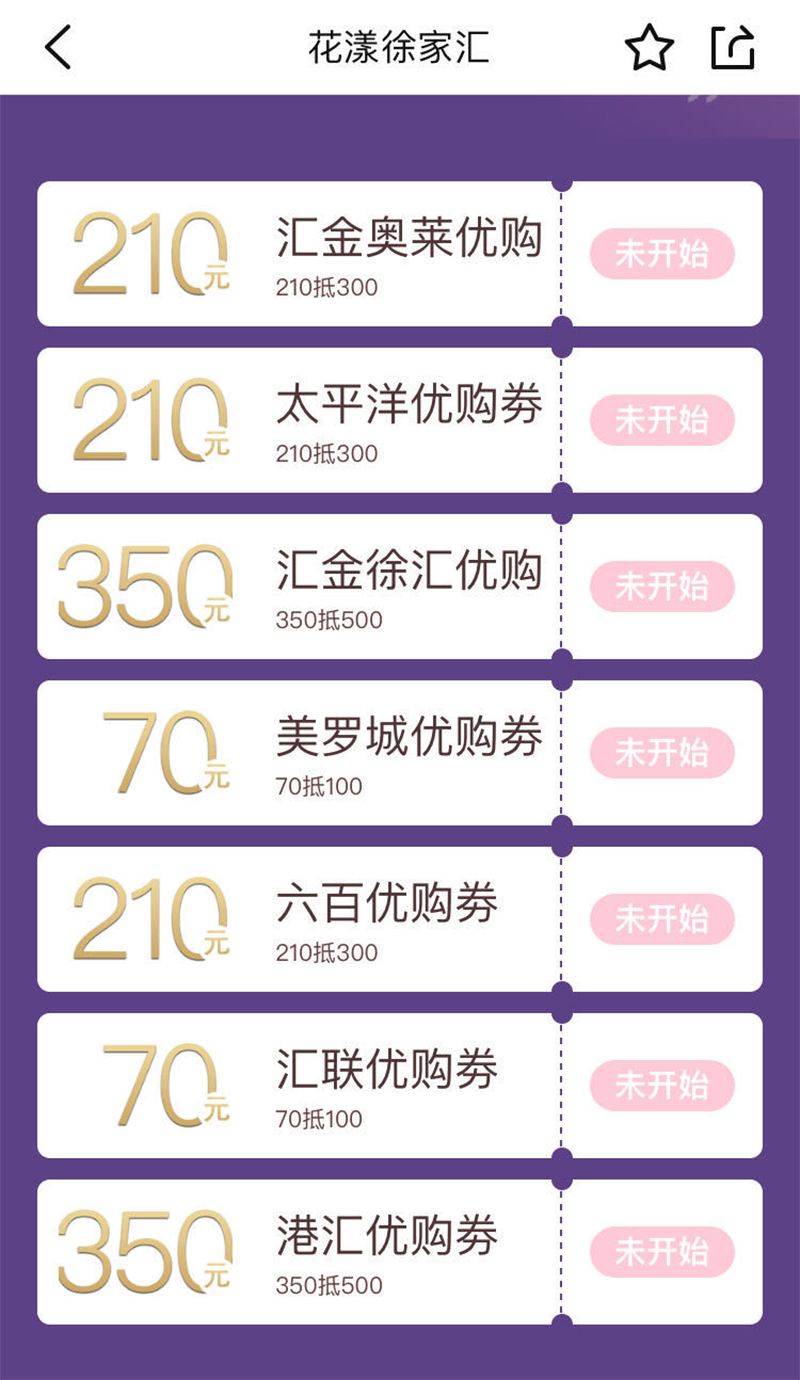This screenshot has height=1380, width=800.
Task: Go back using the arrow icon
Action: point(59,48)
